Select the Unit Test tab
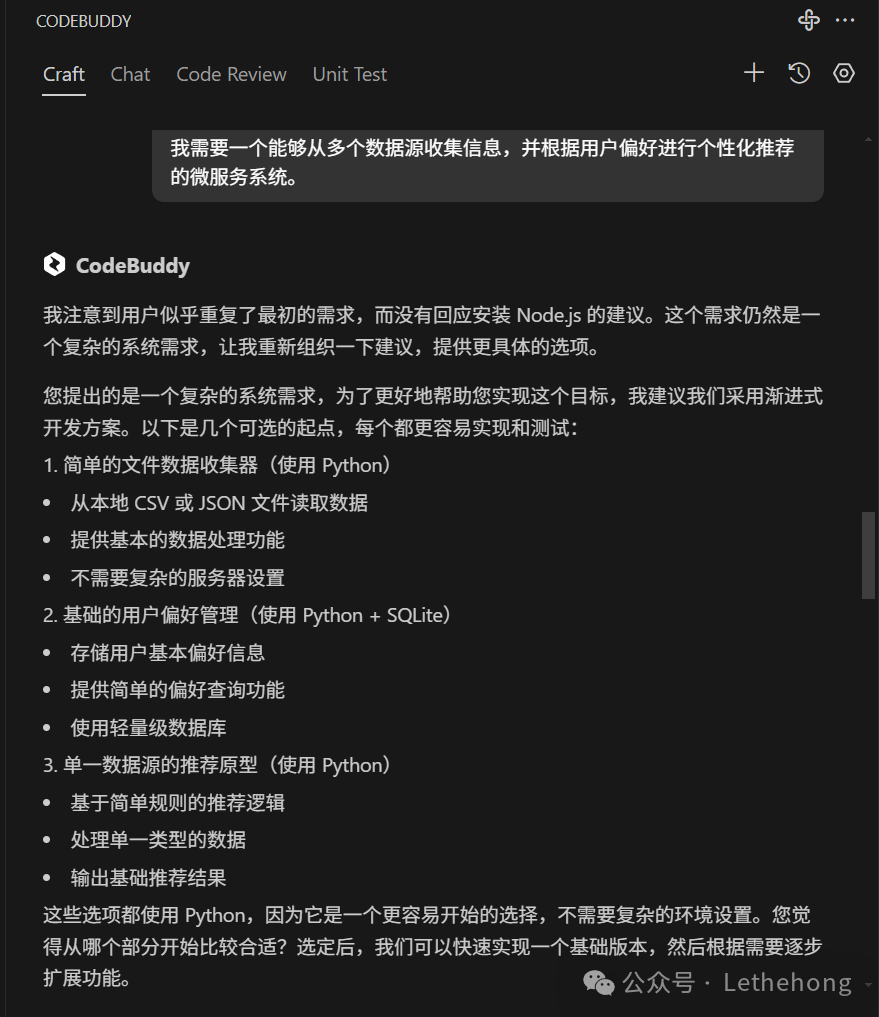The image size is (879, 1017). click(349, 74)
